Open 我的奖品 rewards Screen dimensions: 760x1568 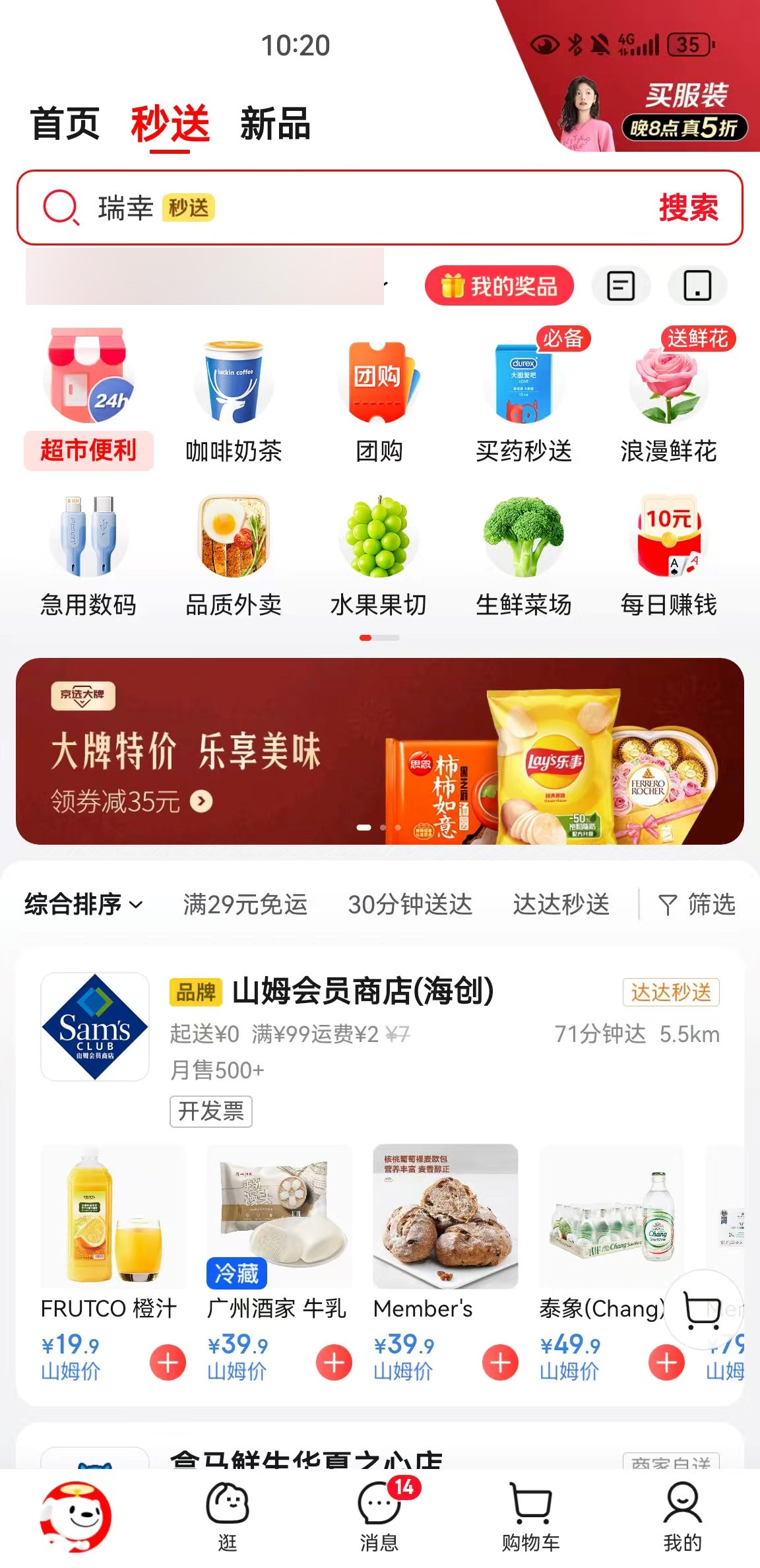click(499, 286)
